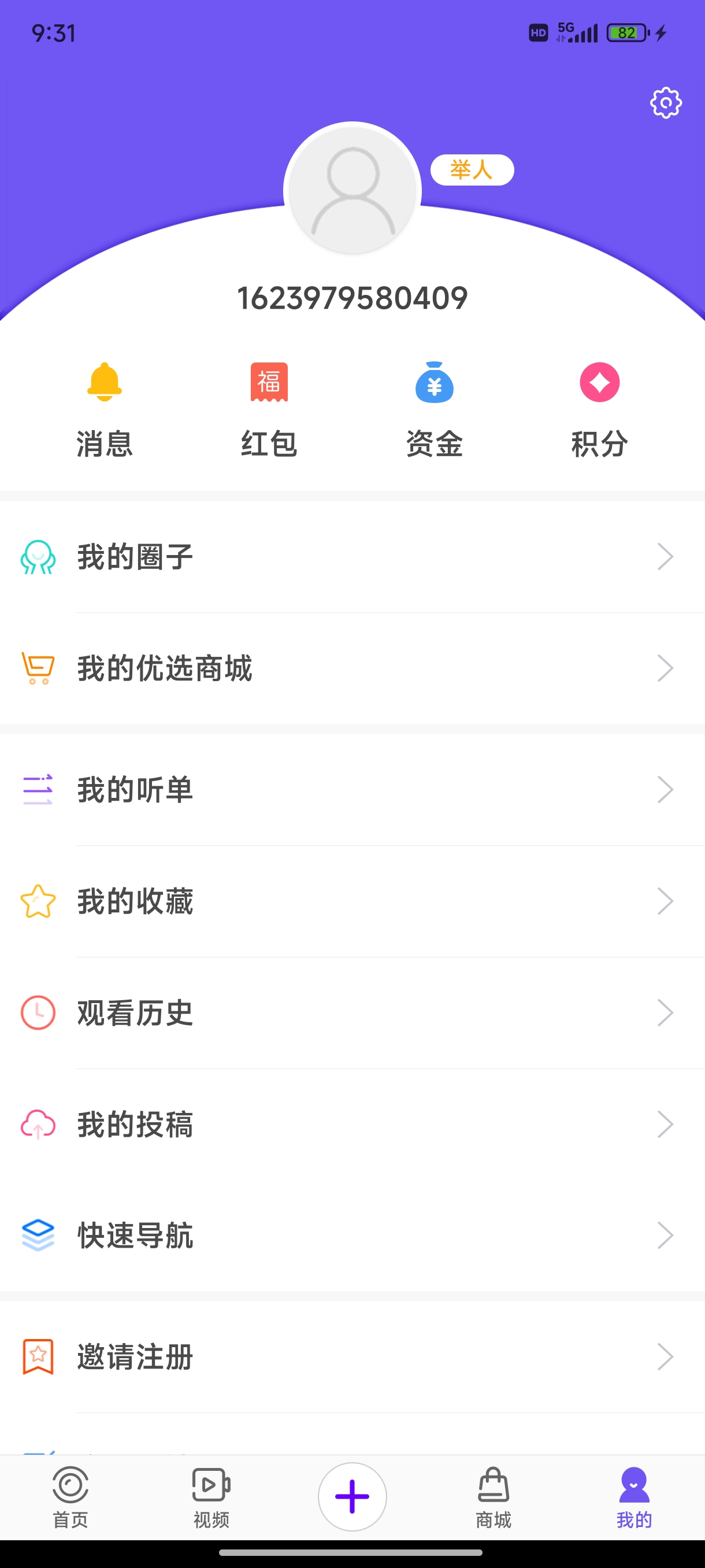Switch to the 首页 tab
705x1568 pixels.
tap(70, 1497)
